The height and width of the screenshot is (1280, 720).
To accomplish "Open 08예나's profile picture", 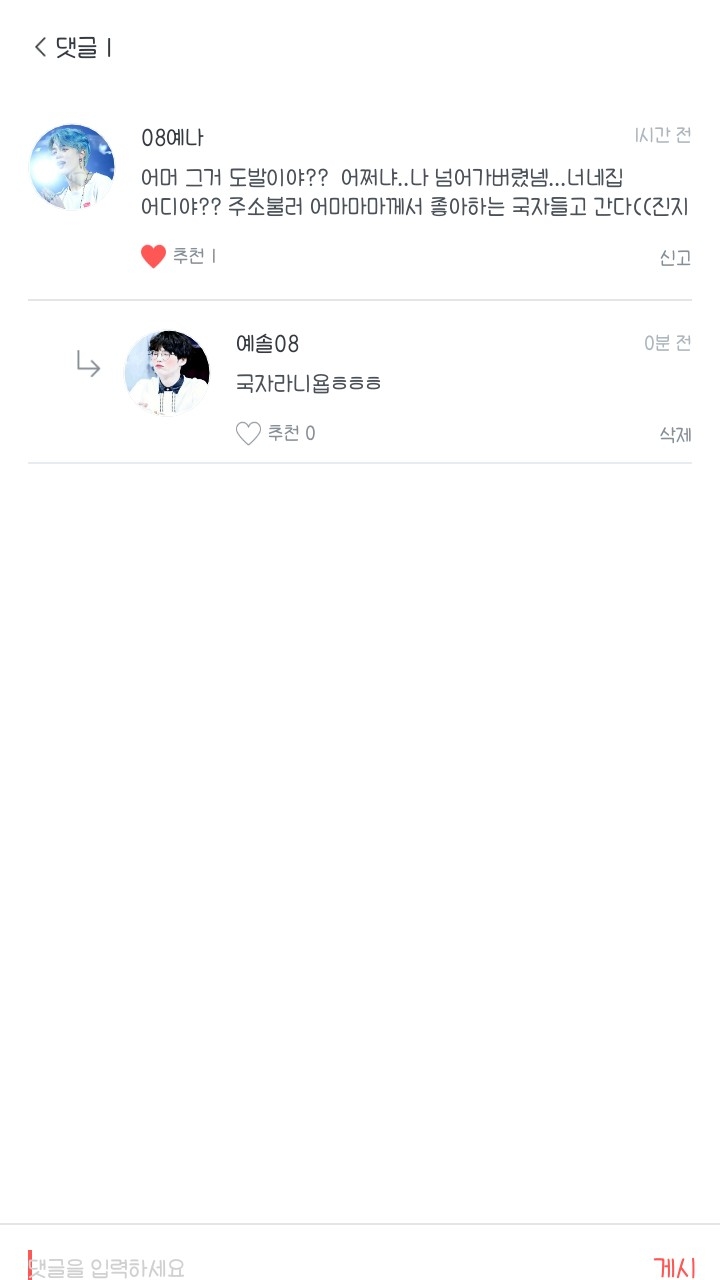I will point(71,167).
